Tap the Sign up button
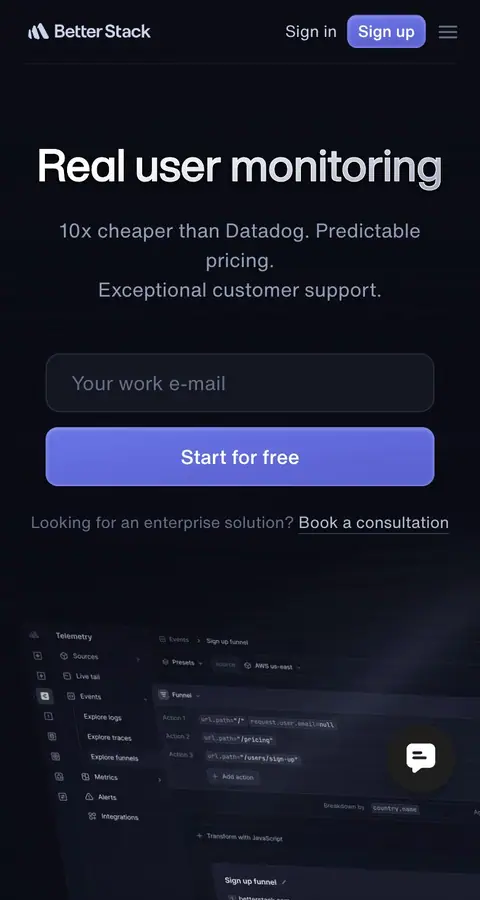 386,32
